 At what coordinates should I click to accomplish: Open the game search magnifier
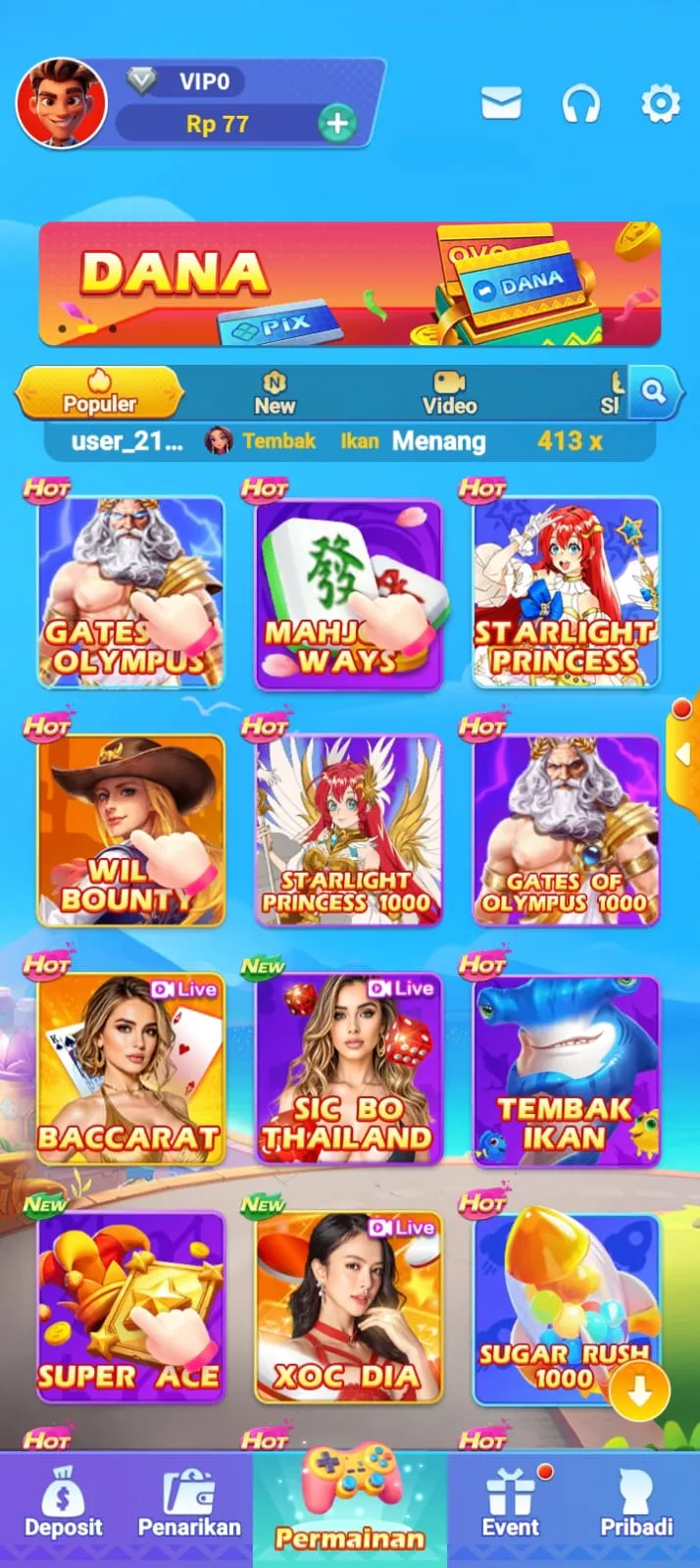pyautogui.click(x=654, y=392)
